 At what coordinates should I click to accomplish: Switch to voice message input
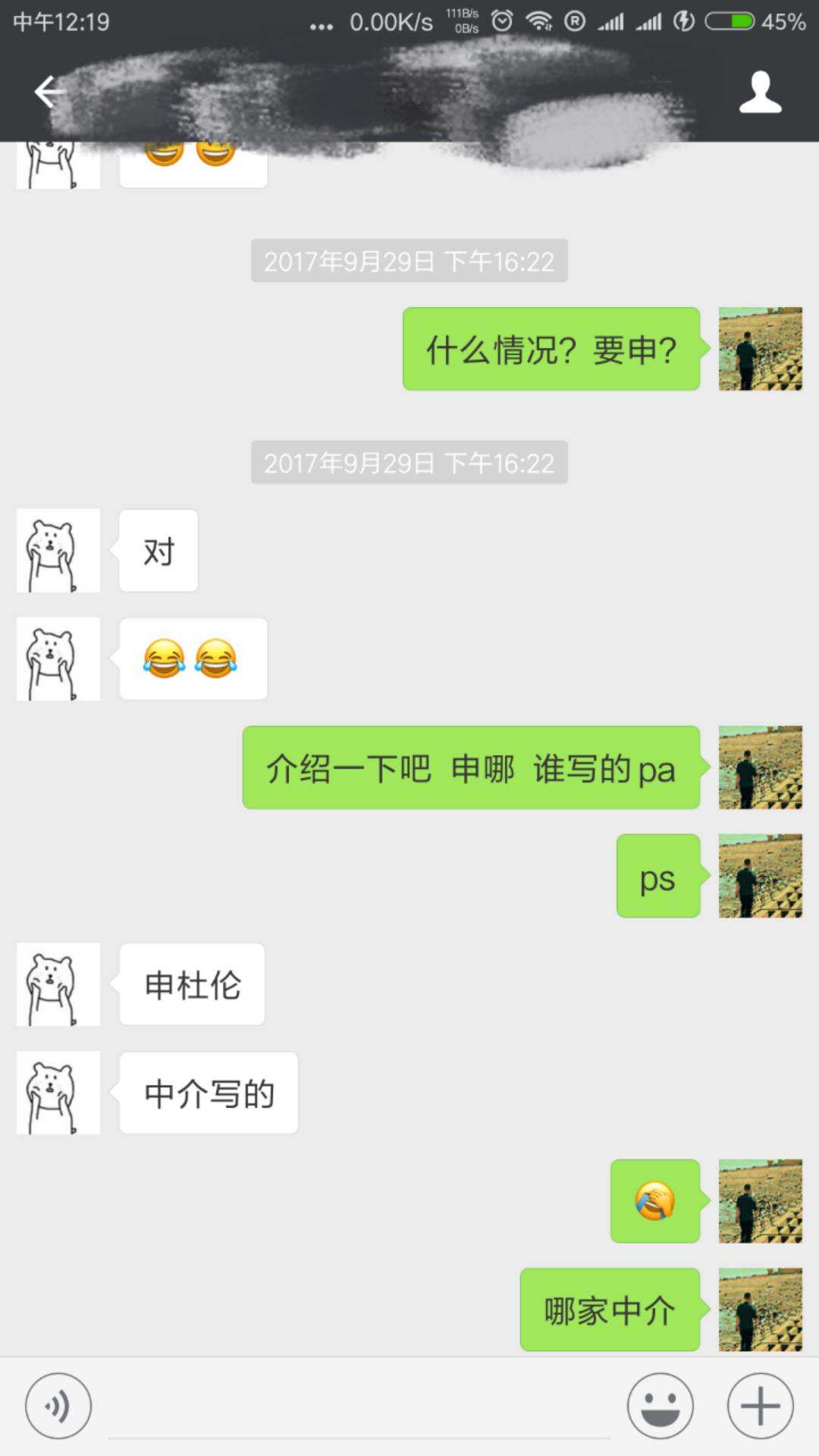pos(58,1405)
